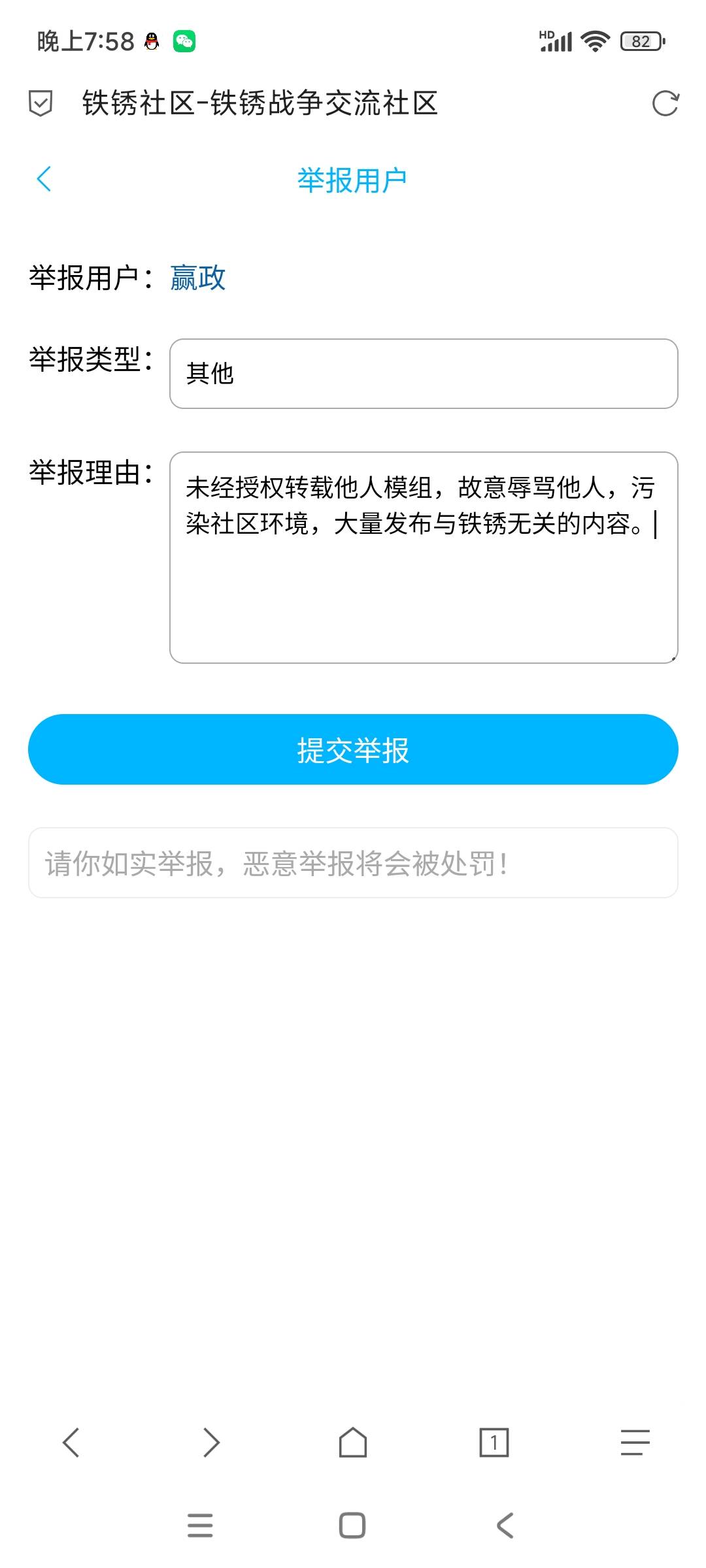Open reported user 嬴政's profile link
Image resolution: width=706 pixels, height=1568 pixels.
tap(197, 278)
